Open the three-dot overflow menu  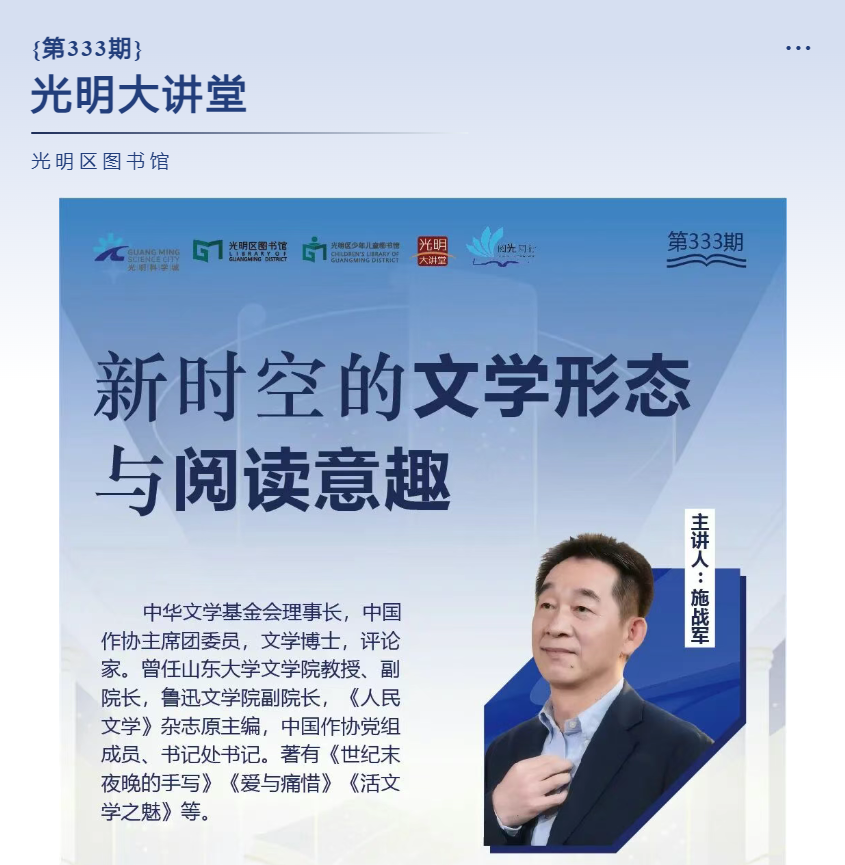click(x=797, y=48)
